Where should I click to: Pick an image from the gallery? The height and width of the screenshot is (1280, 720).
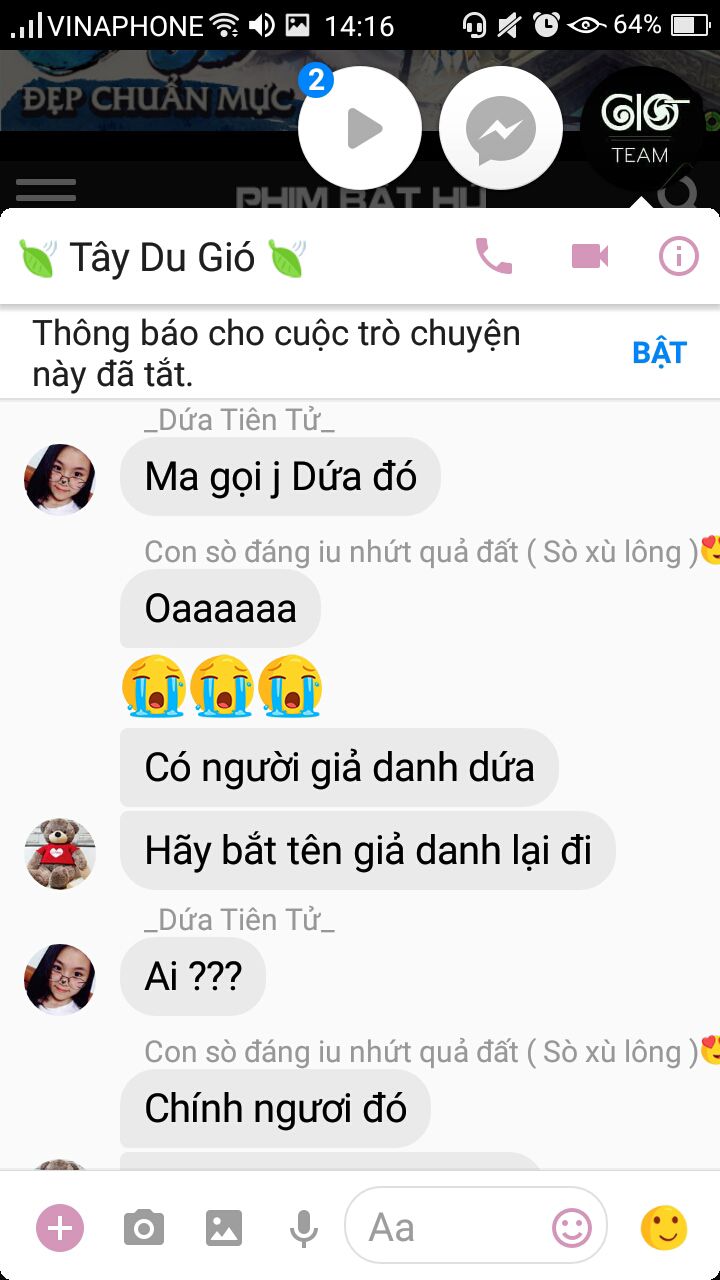(x=224, y=1227)
